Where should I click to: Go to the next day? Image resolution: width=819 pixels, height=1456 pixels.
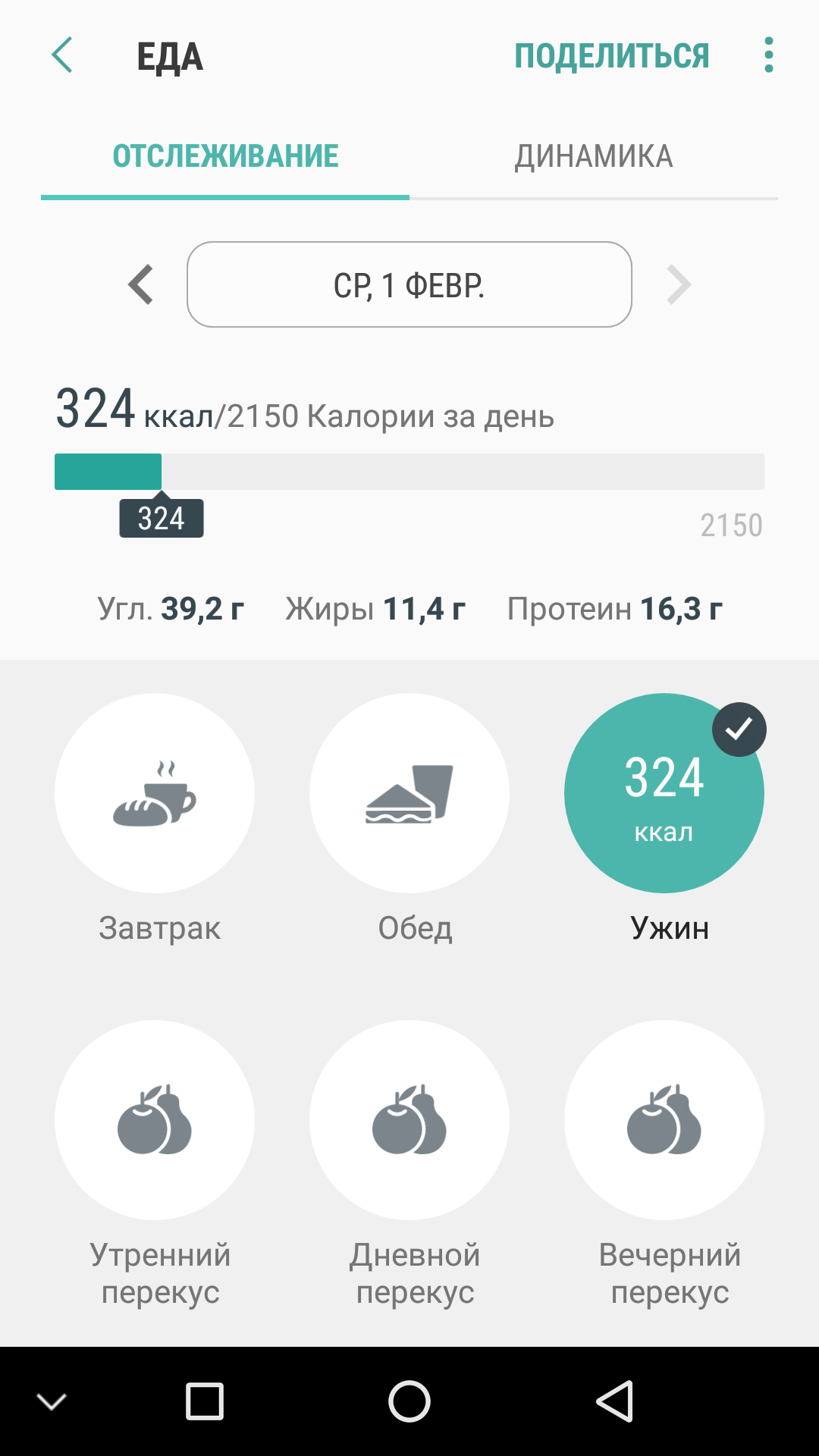[x=678, y=285]
